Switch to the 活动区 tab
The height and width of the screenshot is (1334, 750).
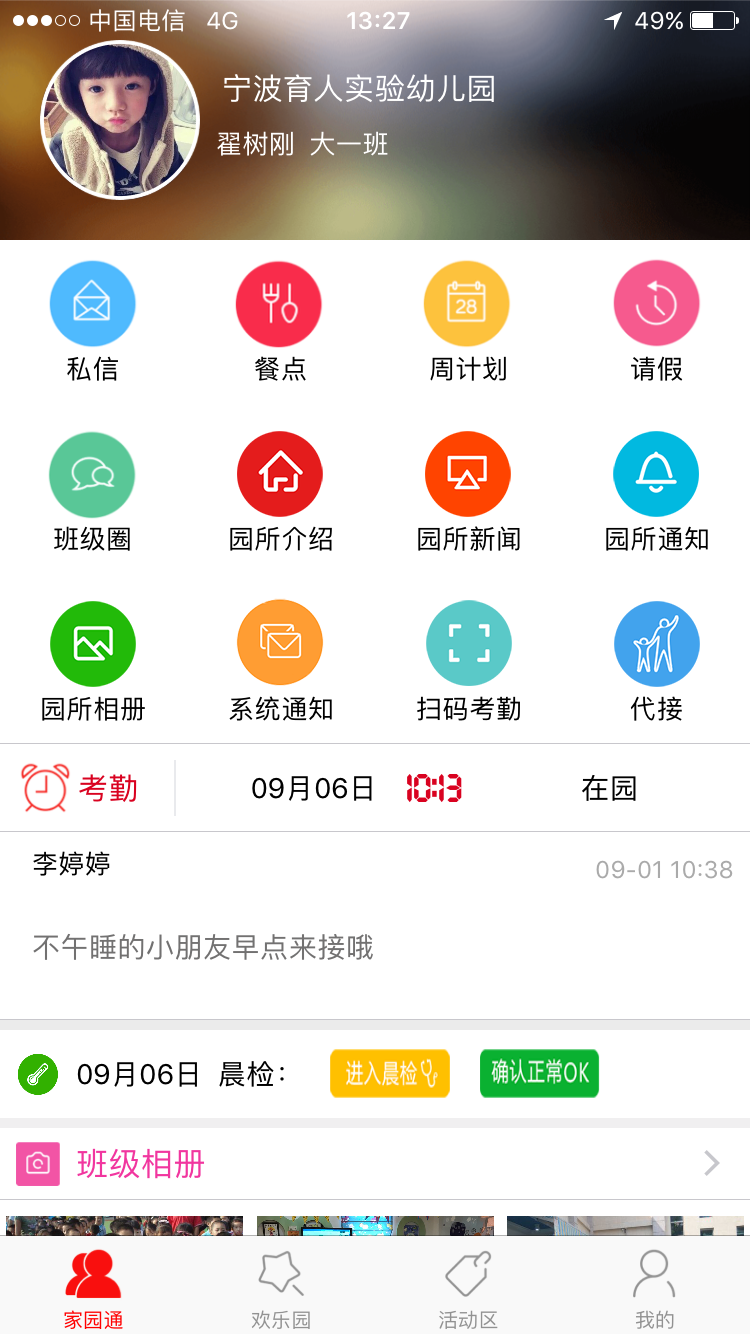tap(468, 1288)
